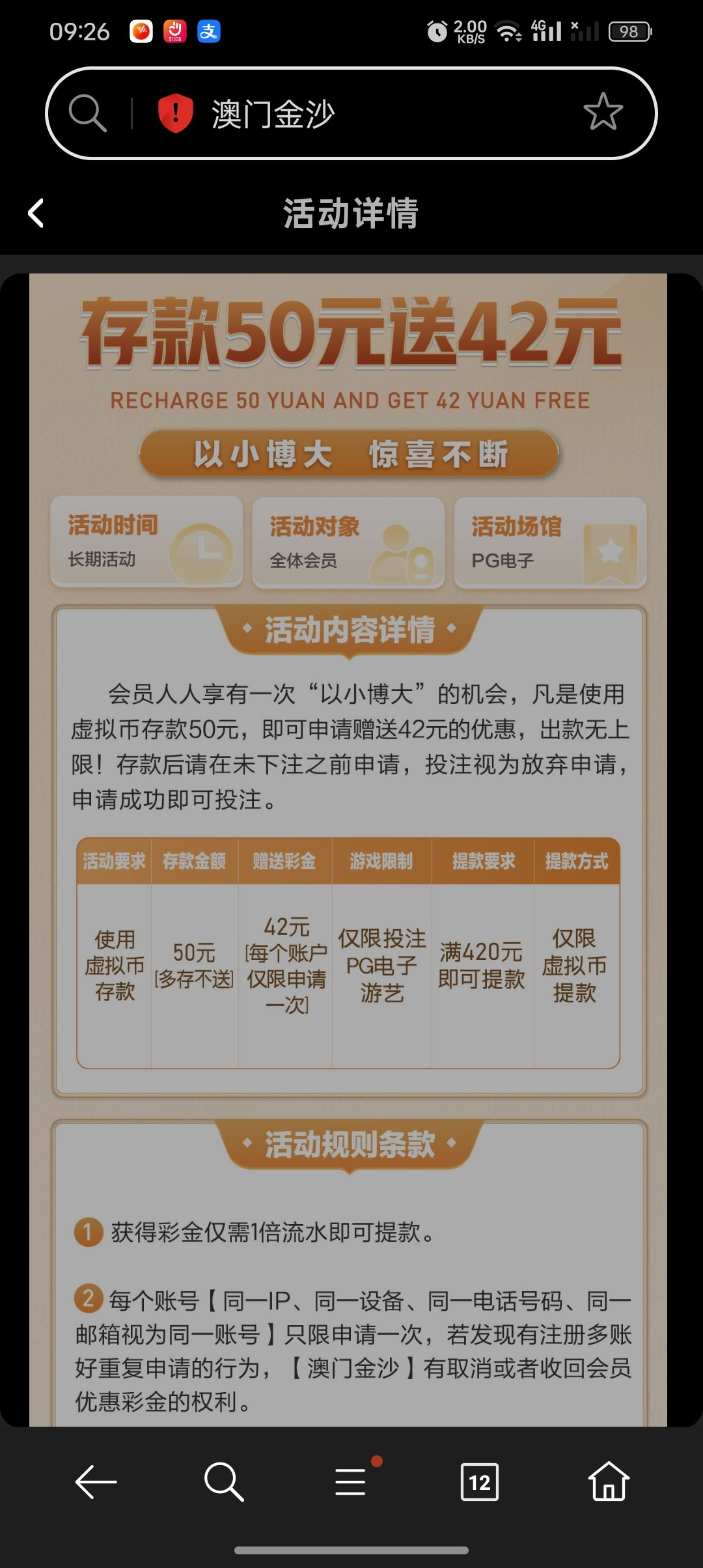
Task: Bookmark this page with the star icon
Action: [603, 112]
